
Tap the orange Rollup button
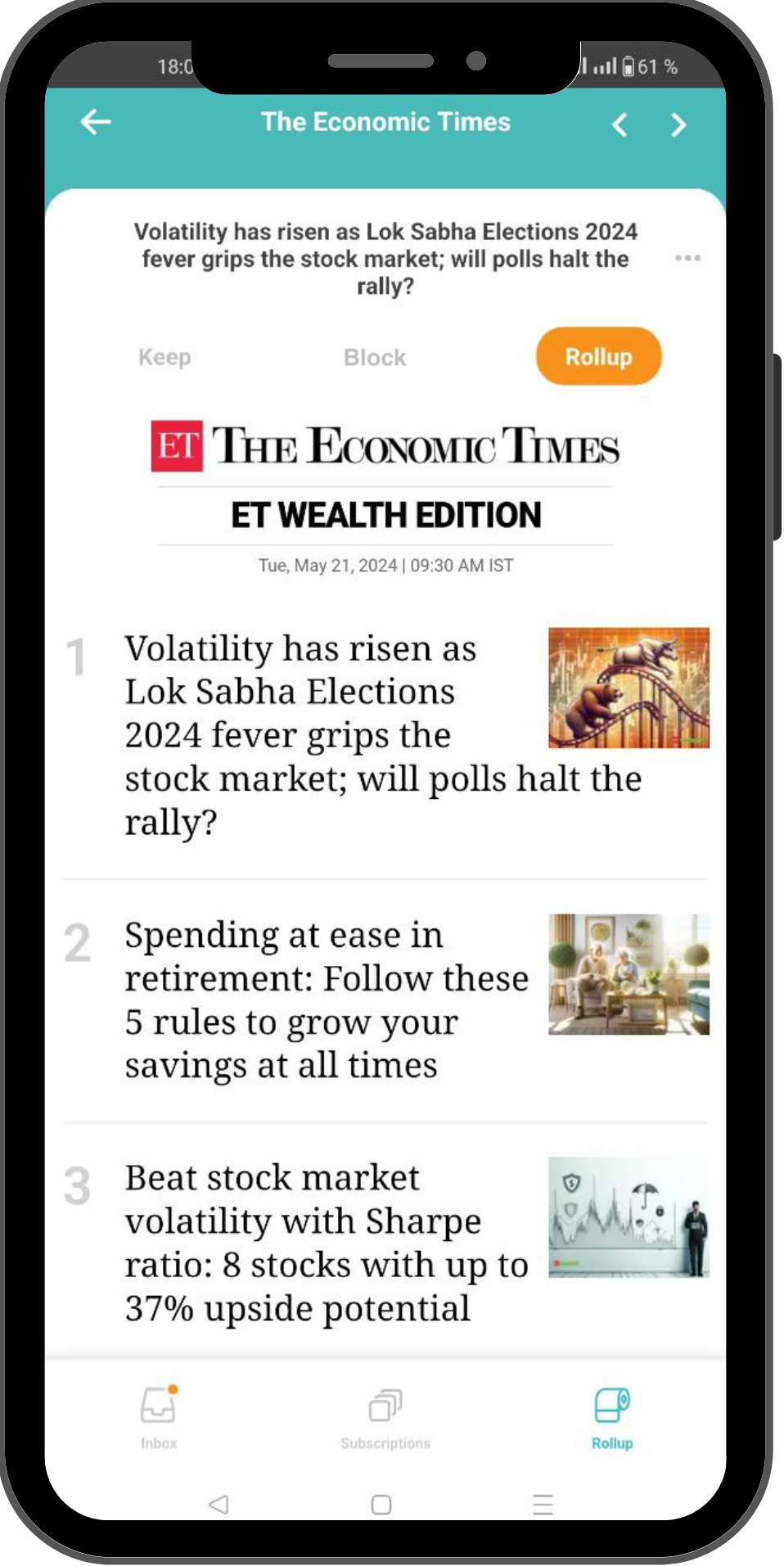[x=598, y=357]
